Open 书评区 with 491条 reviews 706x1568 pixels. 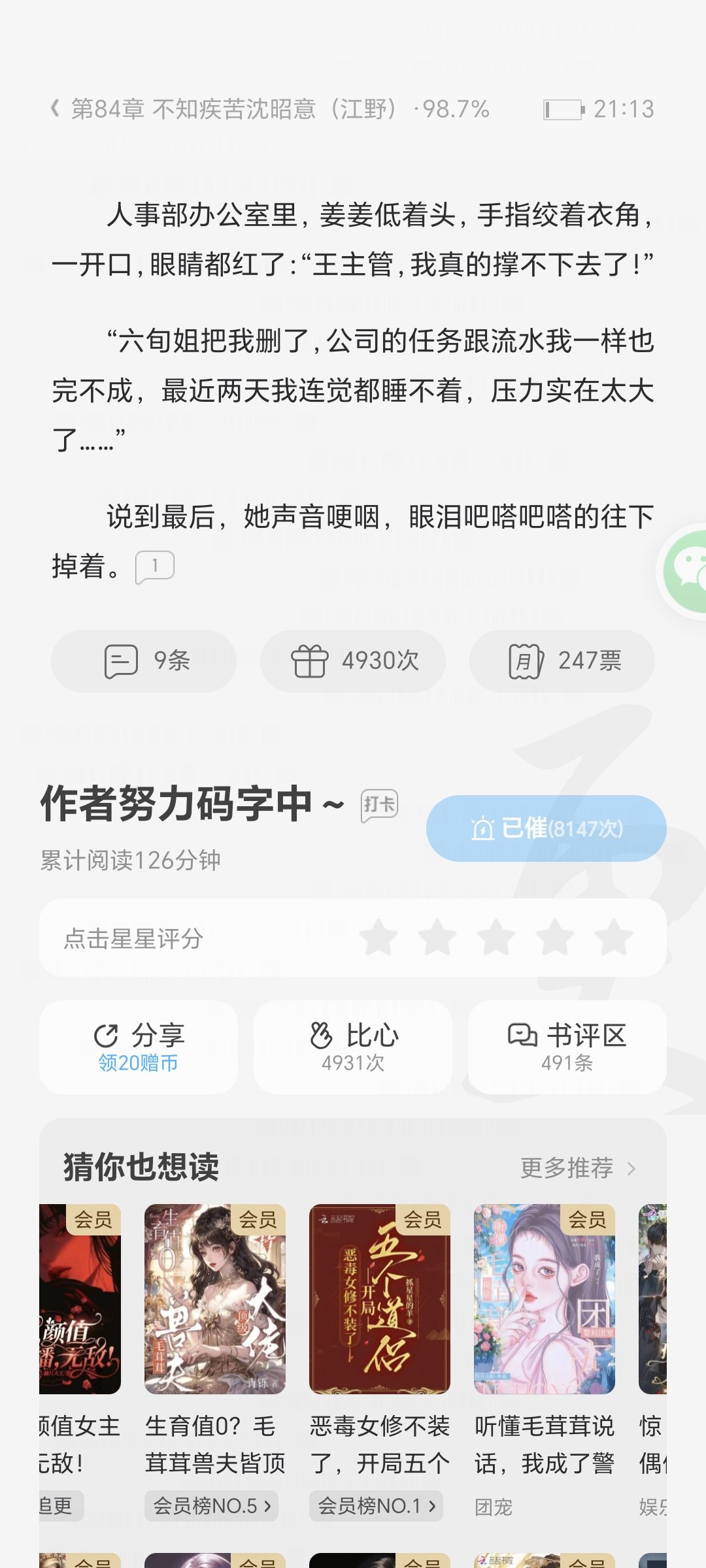click(x=567, y=1047)
